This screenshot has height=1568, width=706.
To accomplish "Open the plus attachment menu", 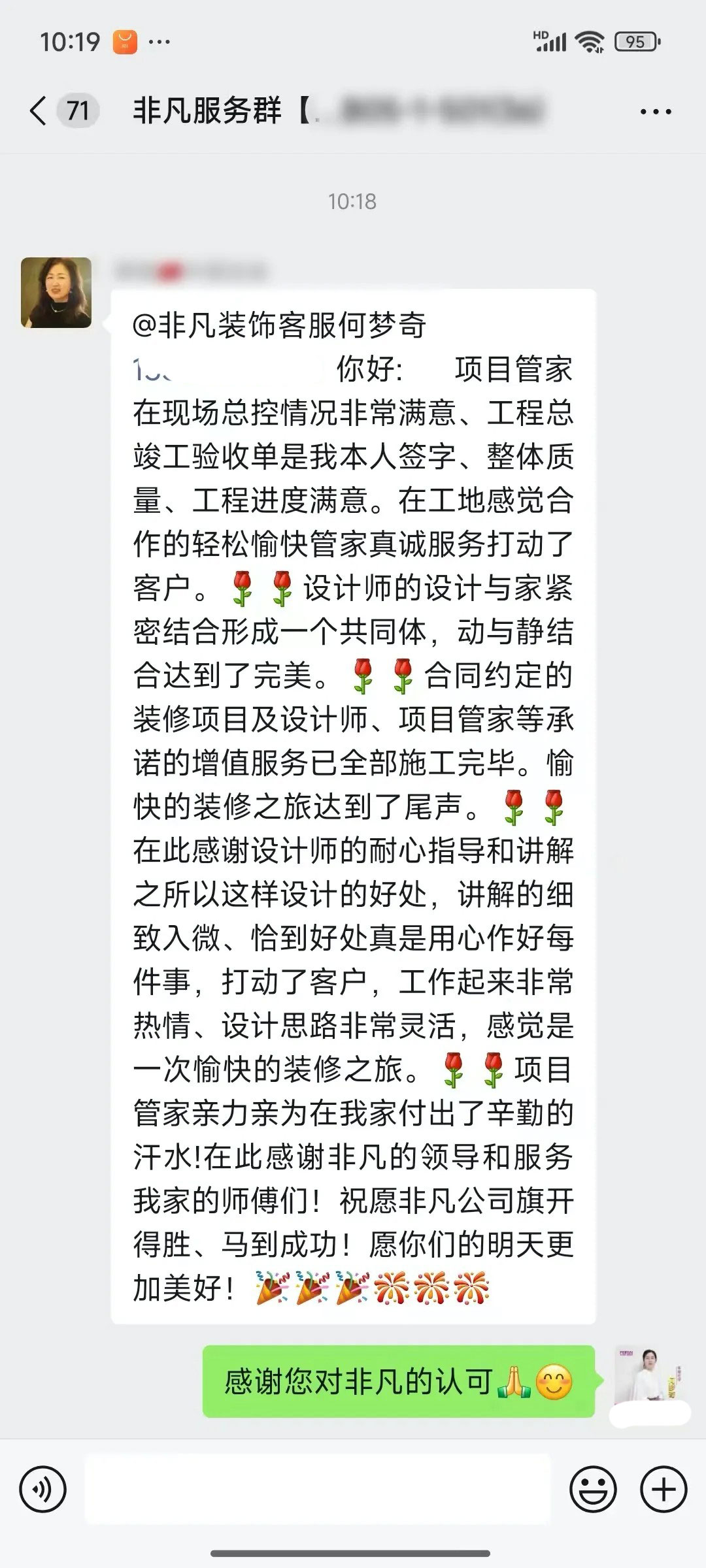I will [664, 1491].
